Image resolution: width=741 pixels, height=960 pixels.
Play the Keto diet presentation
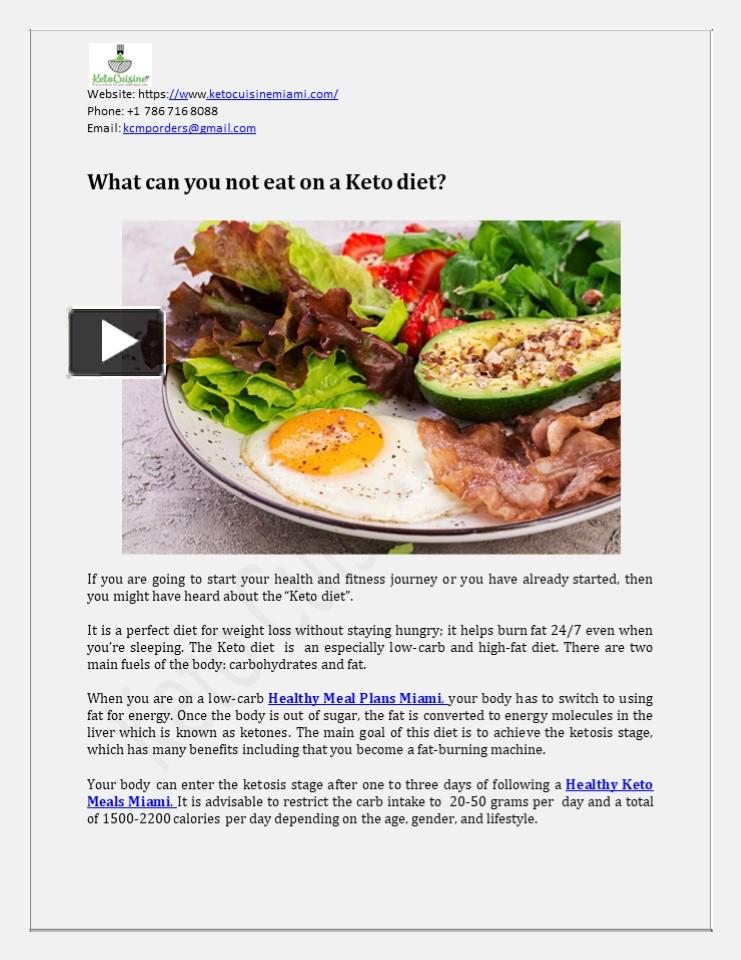(116, 342)
